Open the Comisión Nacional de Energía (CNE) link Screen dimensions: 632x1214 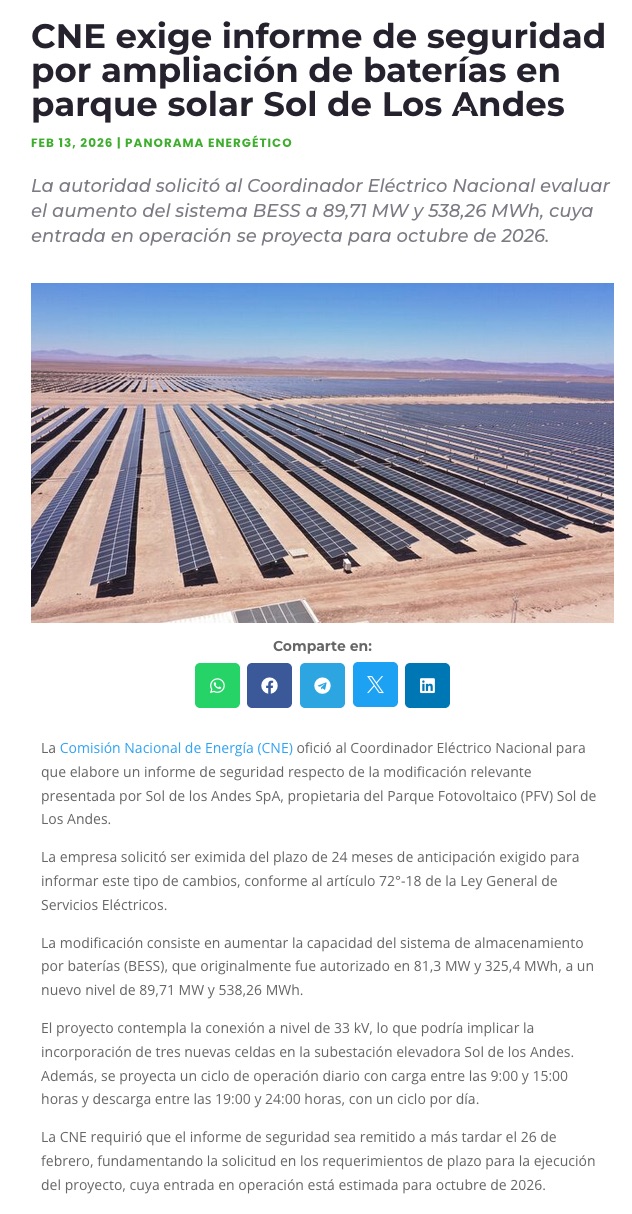176,748
